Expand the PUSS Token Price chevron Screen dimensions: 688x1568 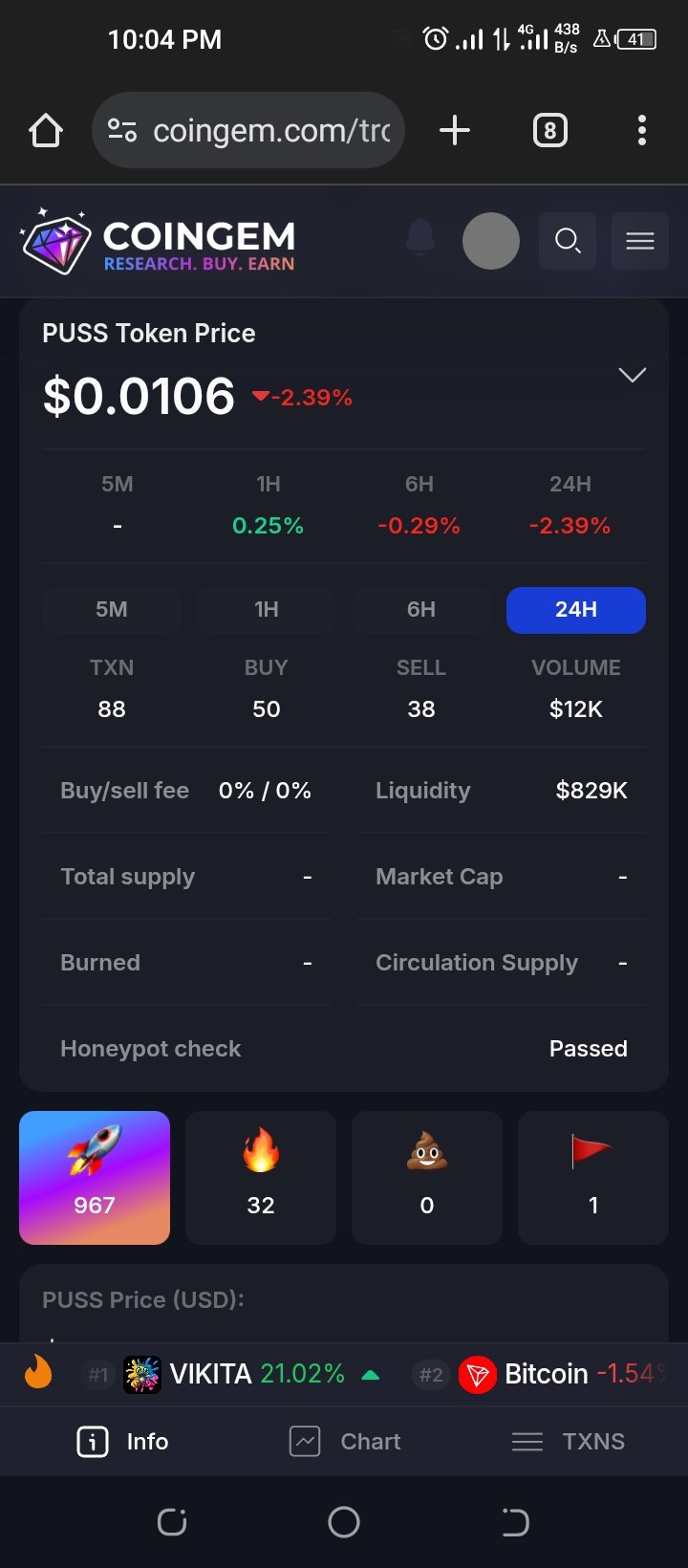pos(633,375)
